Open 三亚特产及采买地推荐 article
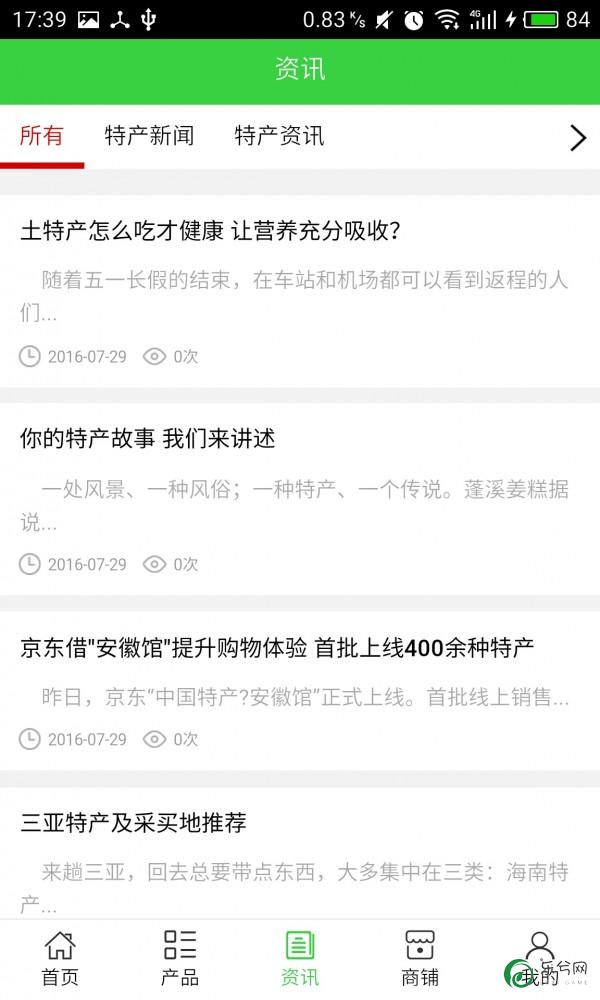The image size is (600, 1000). (300, 853)
